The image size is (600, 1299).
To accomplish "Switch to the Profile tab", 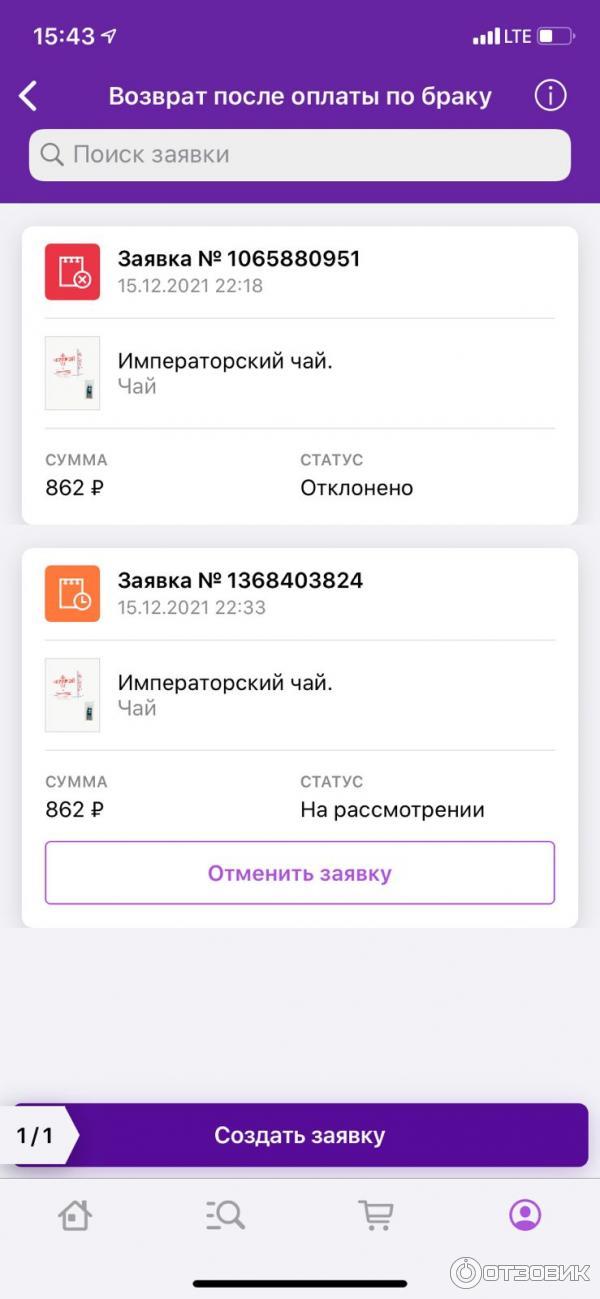I will pyautogui.click(x=524, y=1215).
